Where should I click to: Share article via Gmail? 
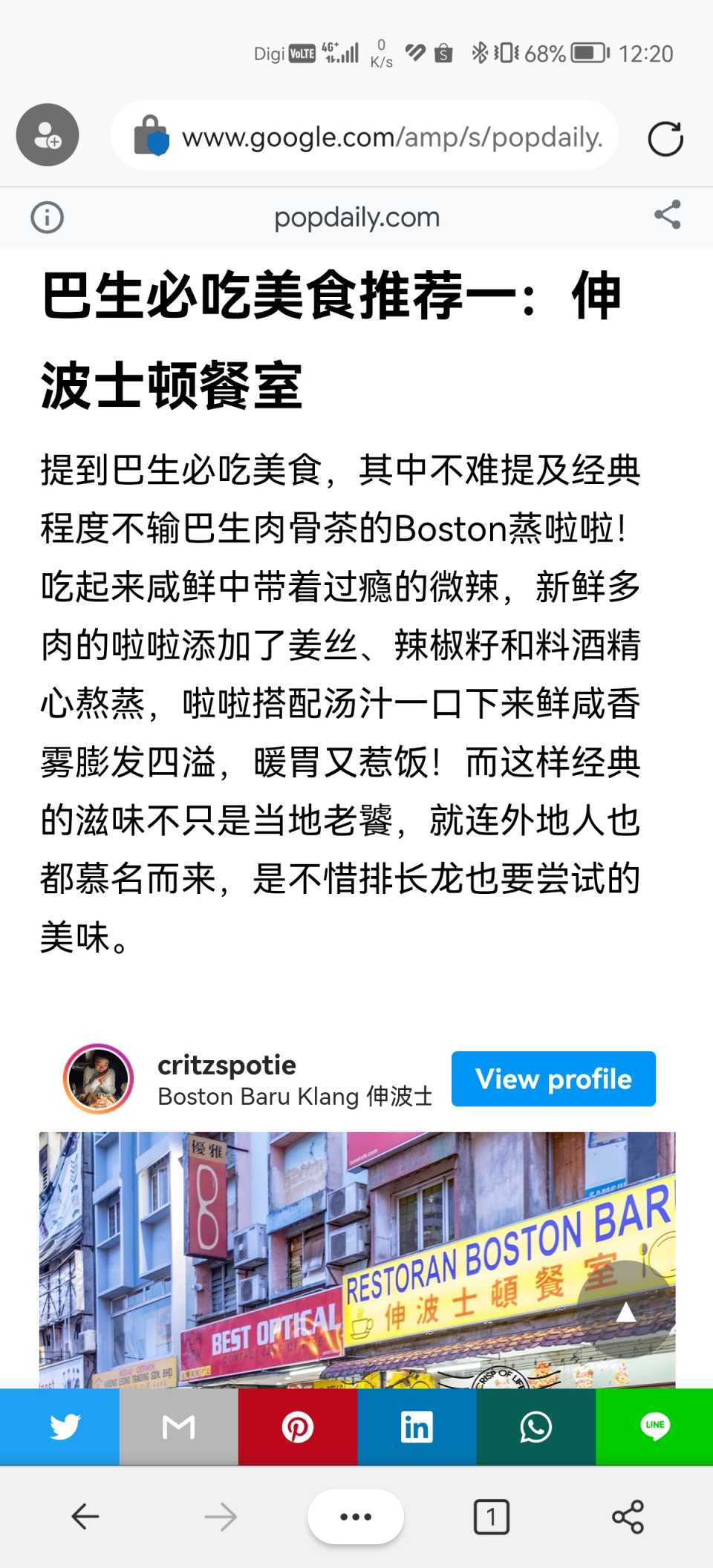pyautogui.click(x=178, y=1426)
